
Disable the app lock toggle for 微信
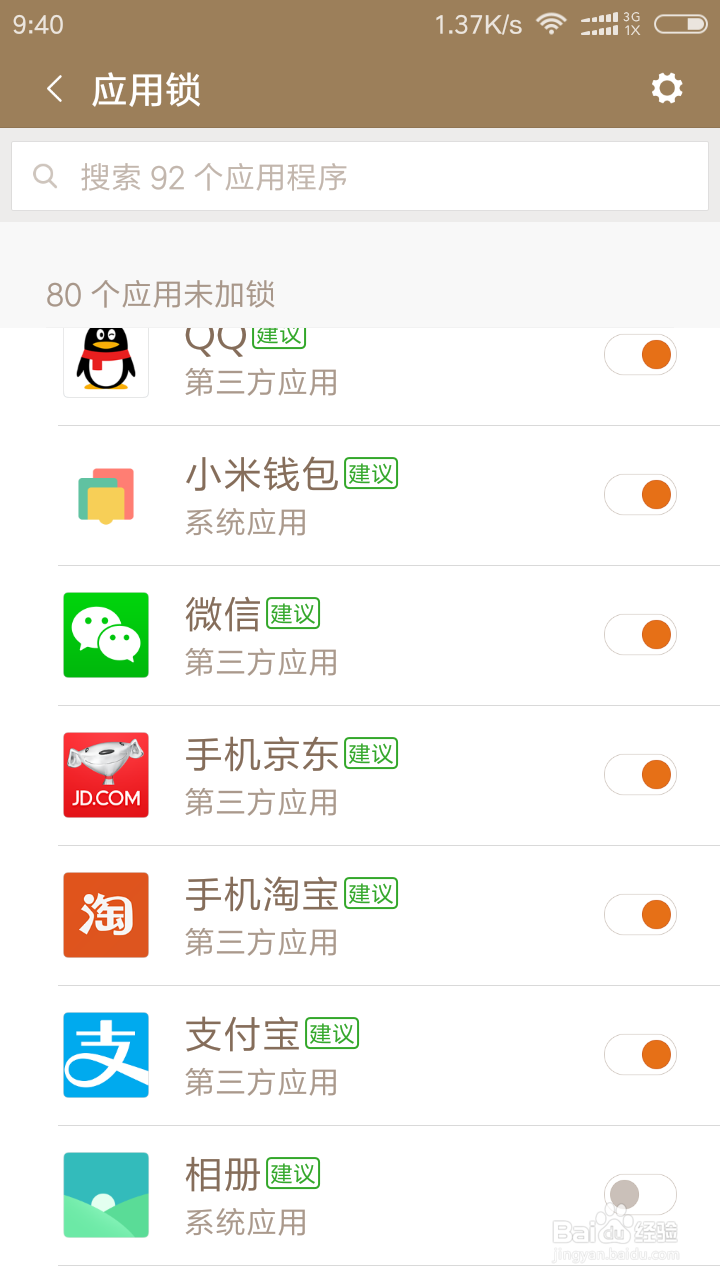(x=640, y=635)
